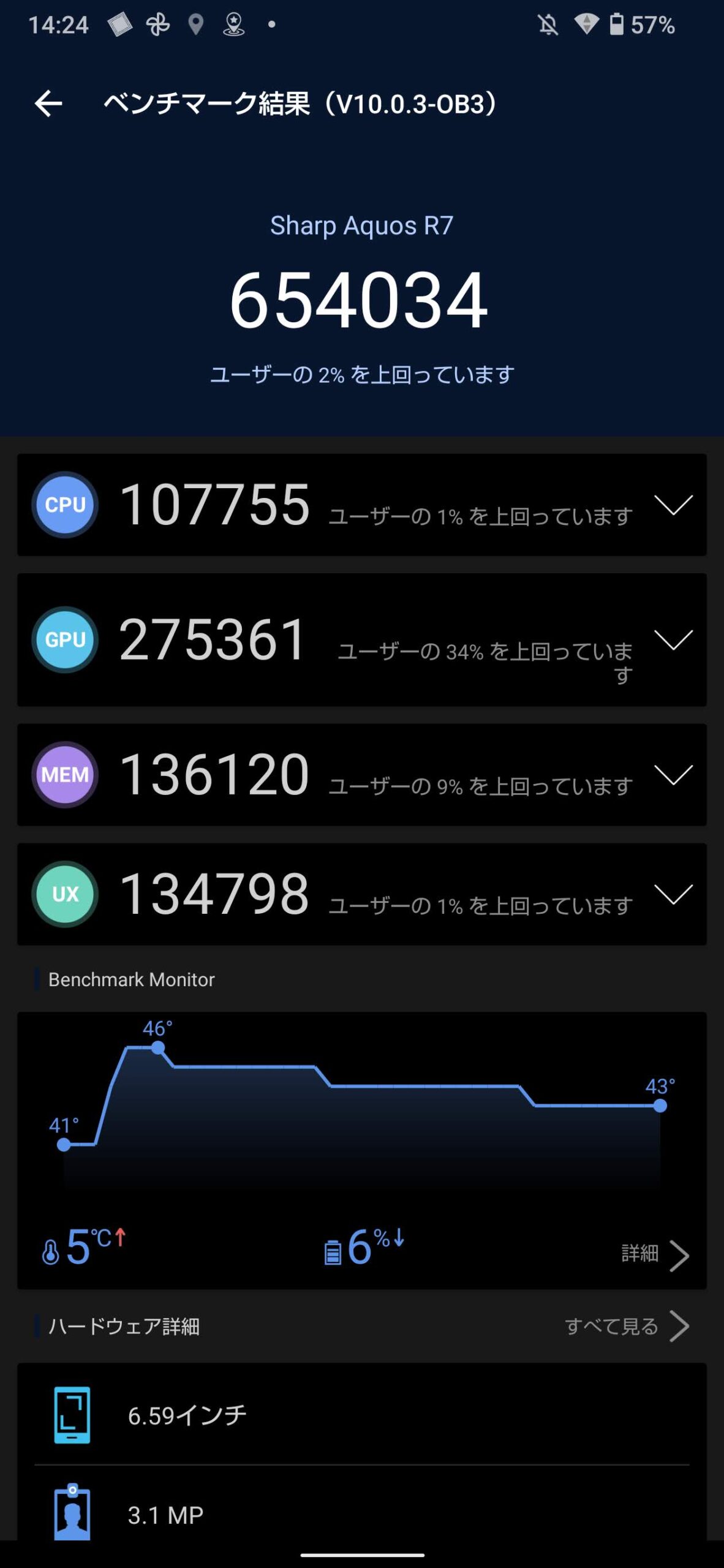Tap すべて見る for hardware details
The image size is (724, 1568).
tap(627, 1326)
